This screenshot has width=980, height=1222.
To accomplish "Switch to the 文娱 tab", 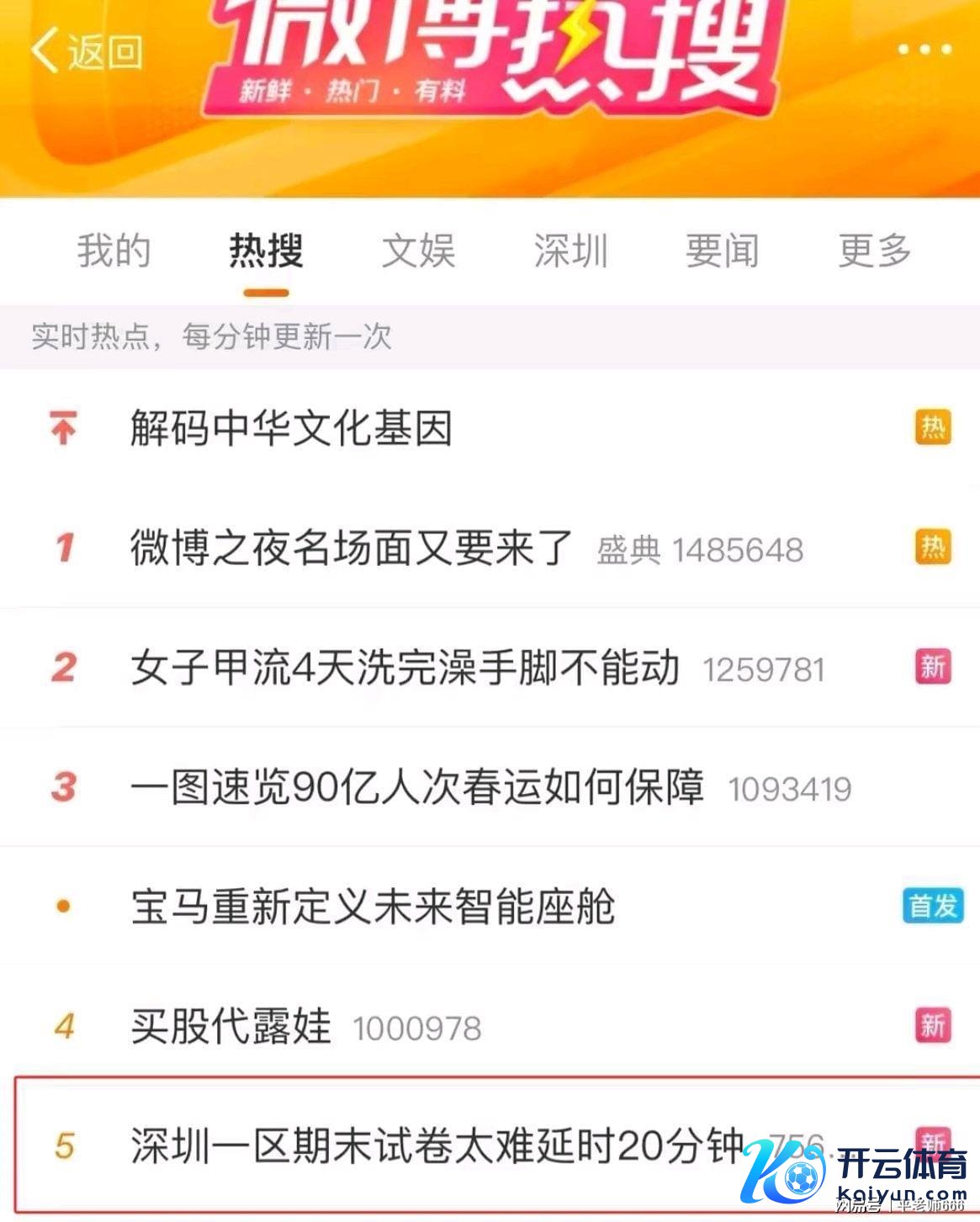I will pyautogui.click(x=418, y=251).
